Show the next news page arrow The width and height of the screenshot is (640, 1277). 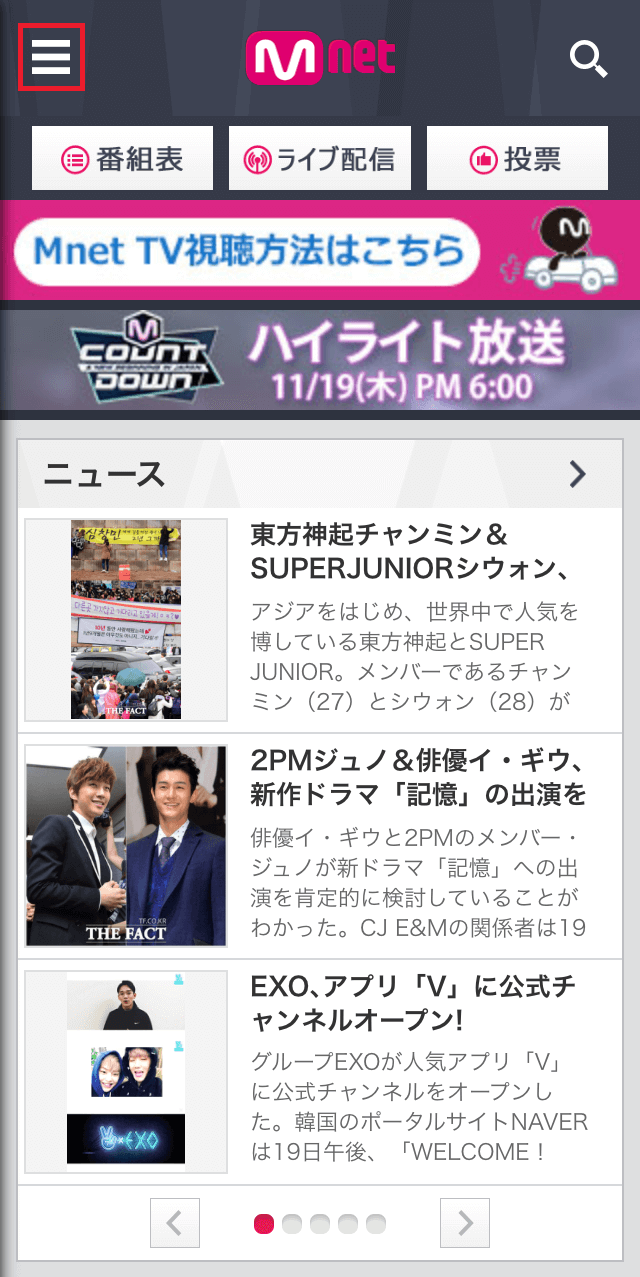(465, 1223)
